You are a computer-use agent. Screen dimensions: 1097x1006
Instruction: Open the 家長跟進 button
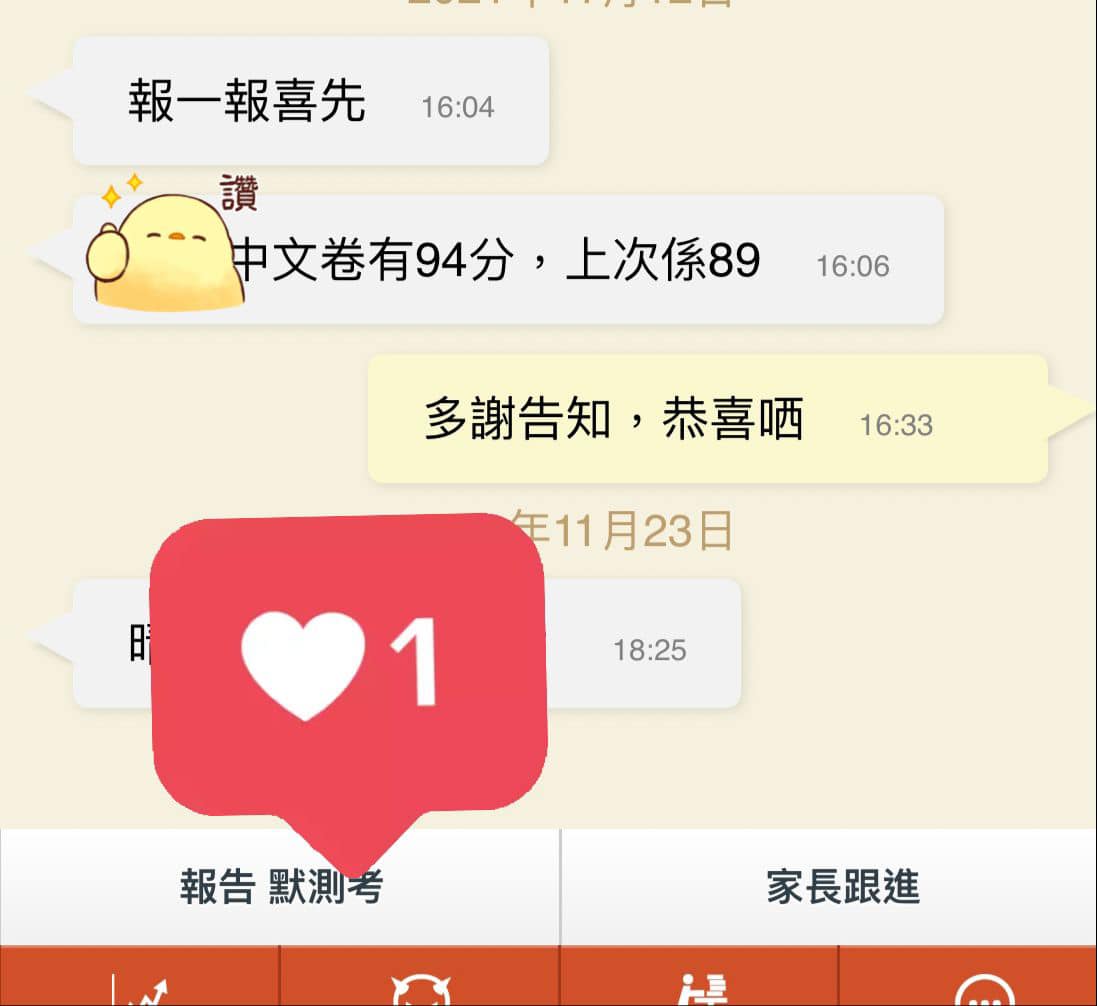[x=842, y=887]
